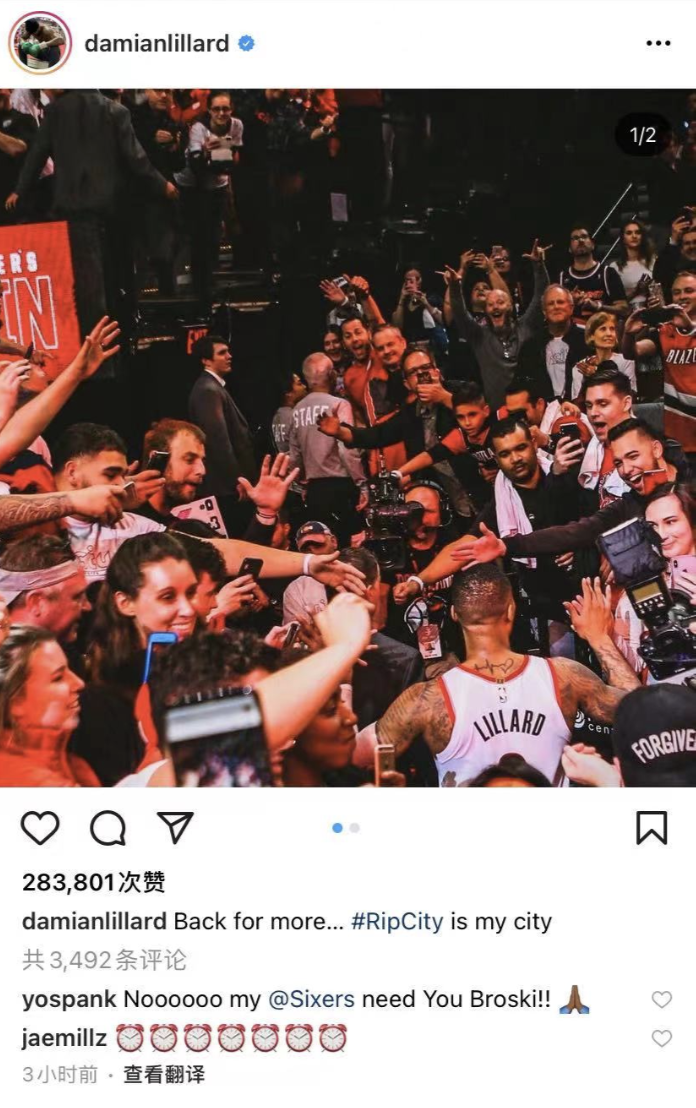Open the comment bubble icon
The width and height of the screenshot is (696, 1108).
108,828
